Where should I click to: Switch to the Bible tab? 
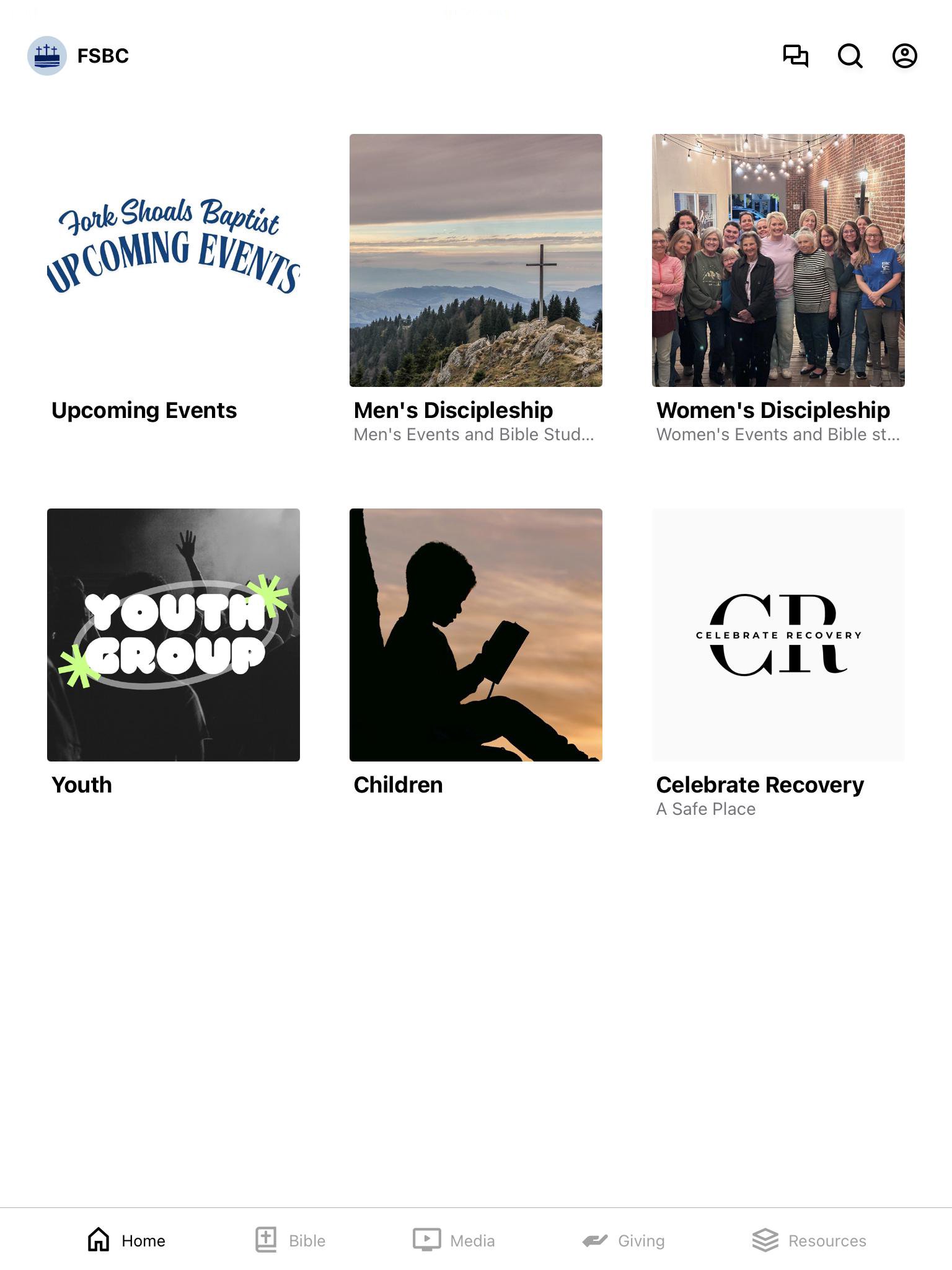291,1240
